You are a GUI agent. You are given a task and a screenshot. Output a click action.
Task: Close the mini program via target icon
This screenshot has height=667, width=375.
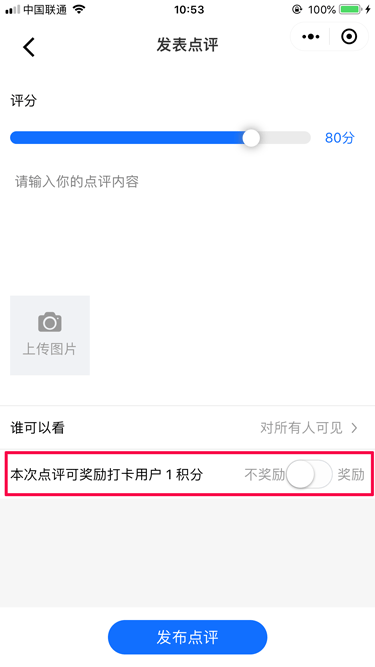coord(349,37)
